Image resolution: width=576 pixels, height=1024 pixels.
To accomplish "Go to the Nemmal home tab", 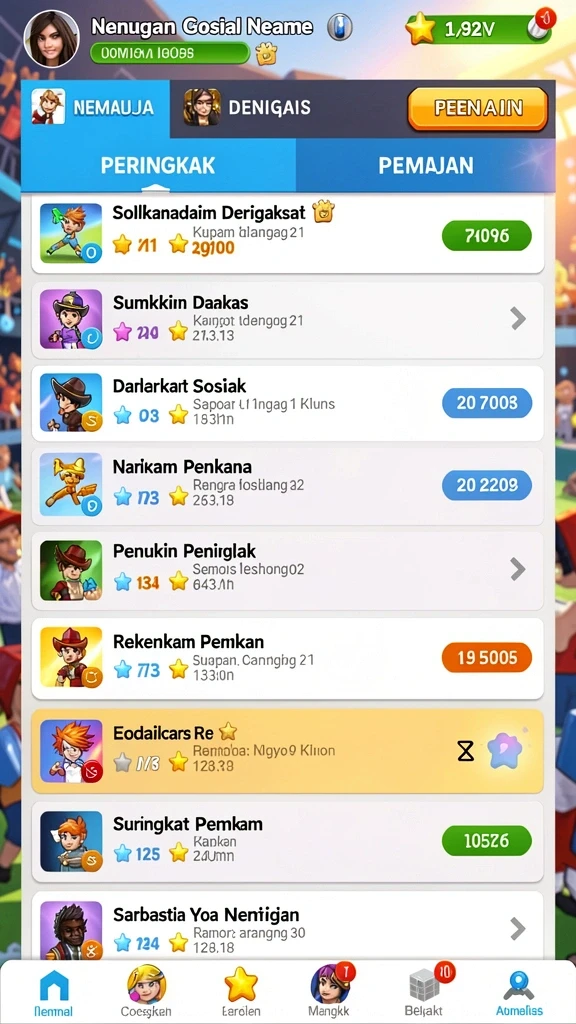I will coord(54,993).
